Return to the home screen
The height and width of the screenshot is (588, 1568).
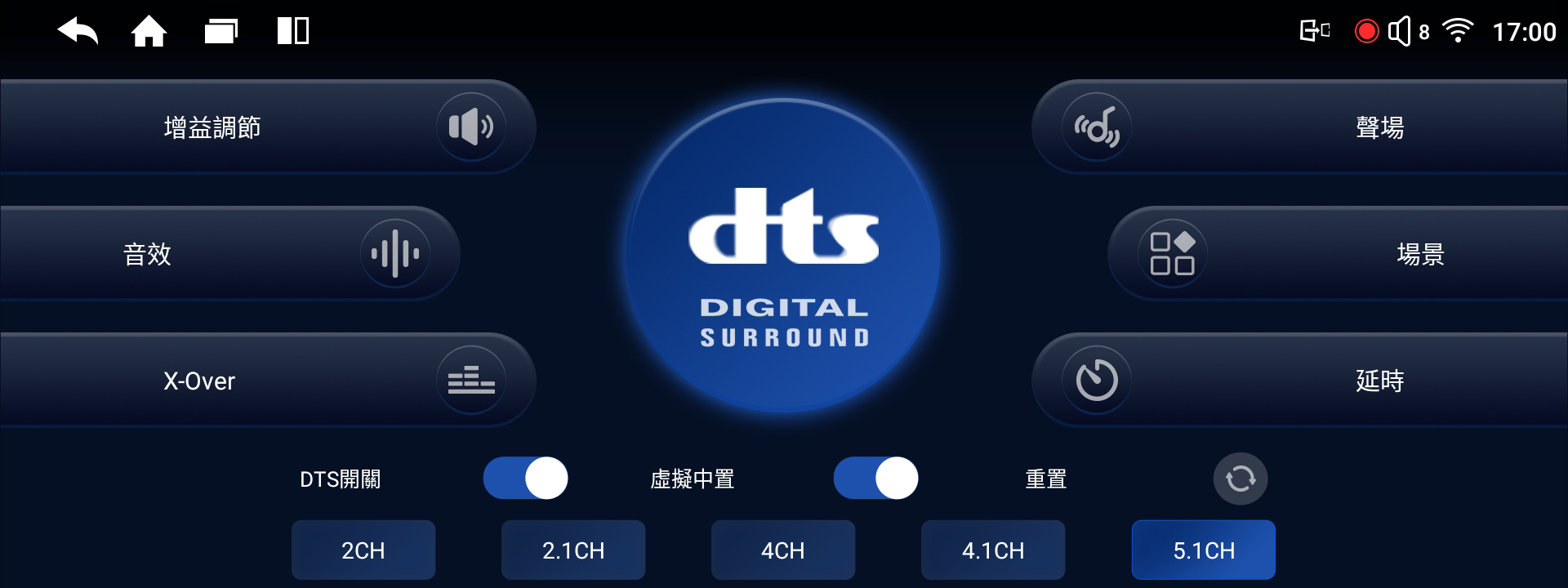point(149,32)
